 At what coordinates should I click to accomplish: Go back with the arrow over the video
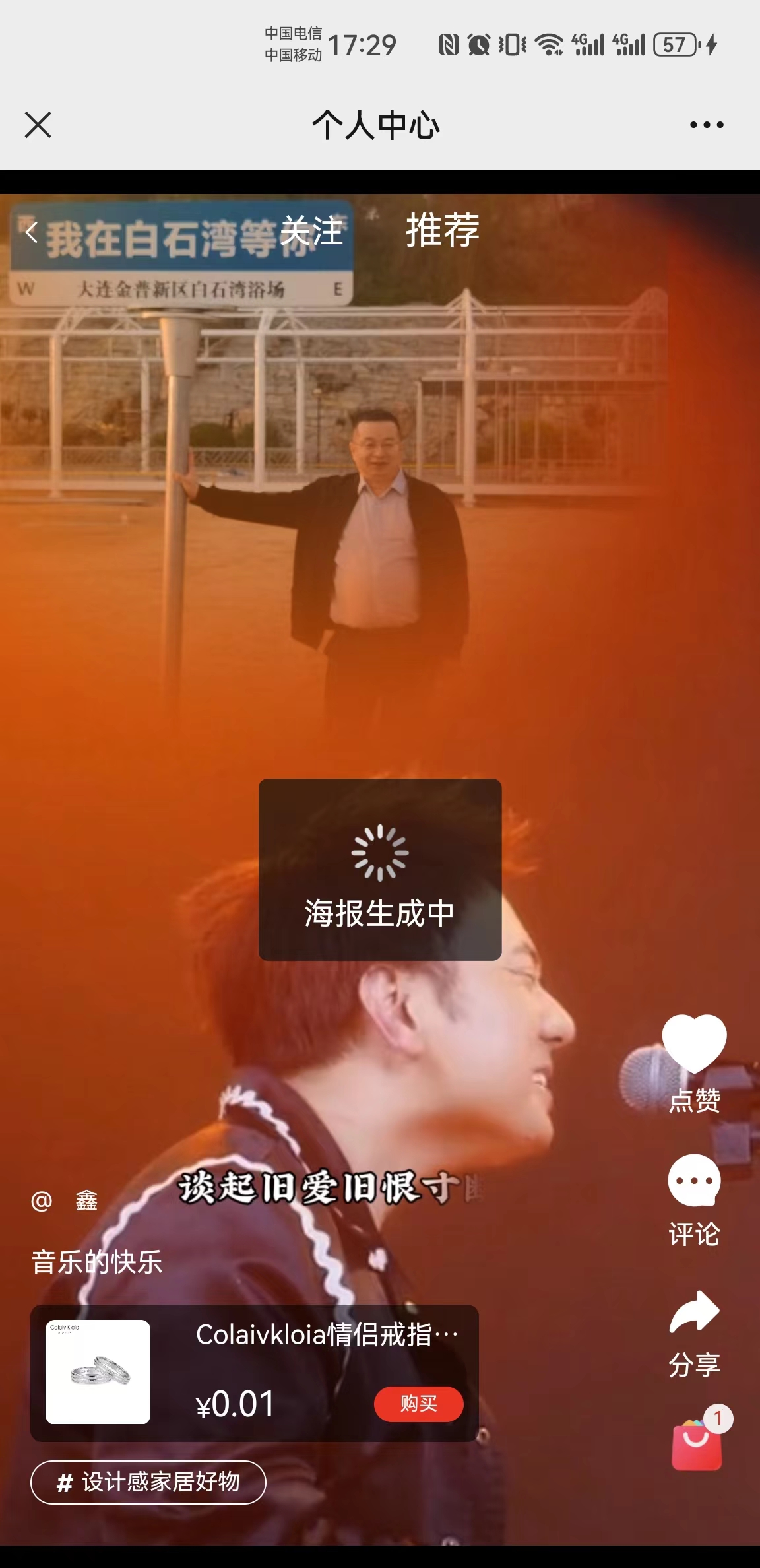pyautogui.click(x=31, y=232)
